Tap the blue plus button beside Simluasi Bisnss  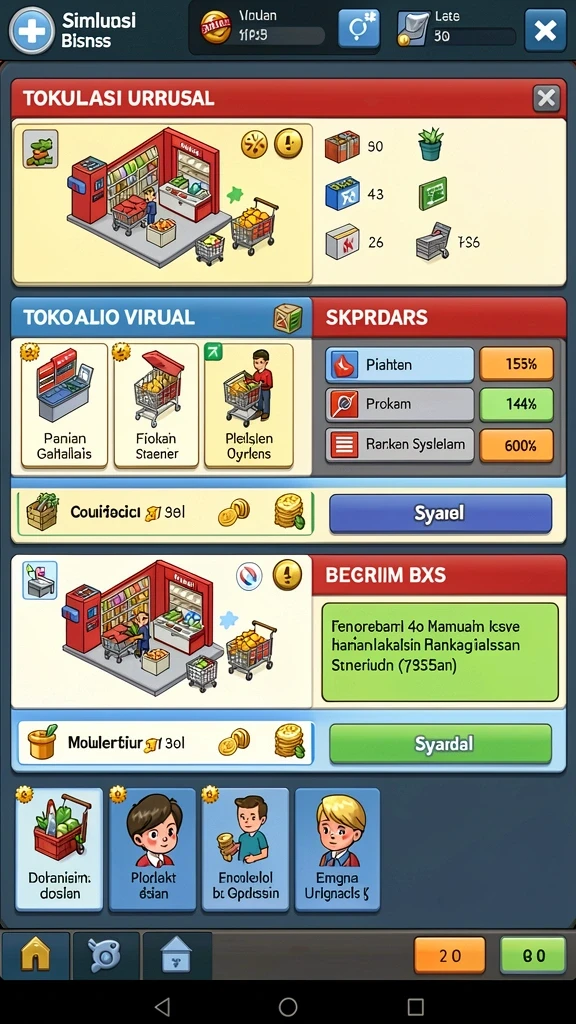click(31, 30)
